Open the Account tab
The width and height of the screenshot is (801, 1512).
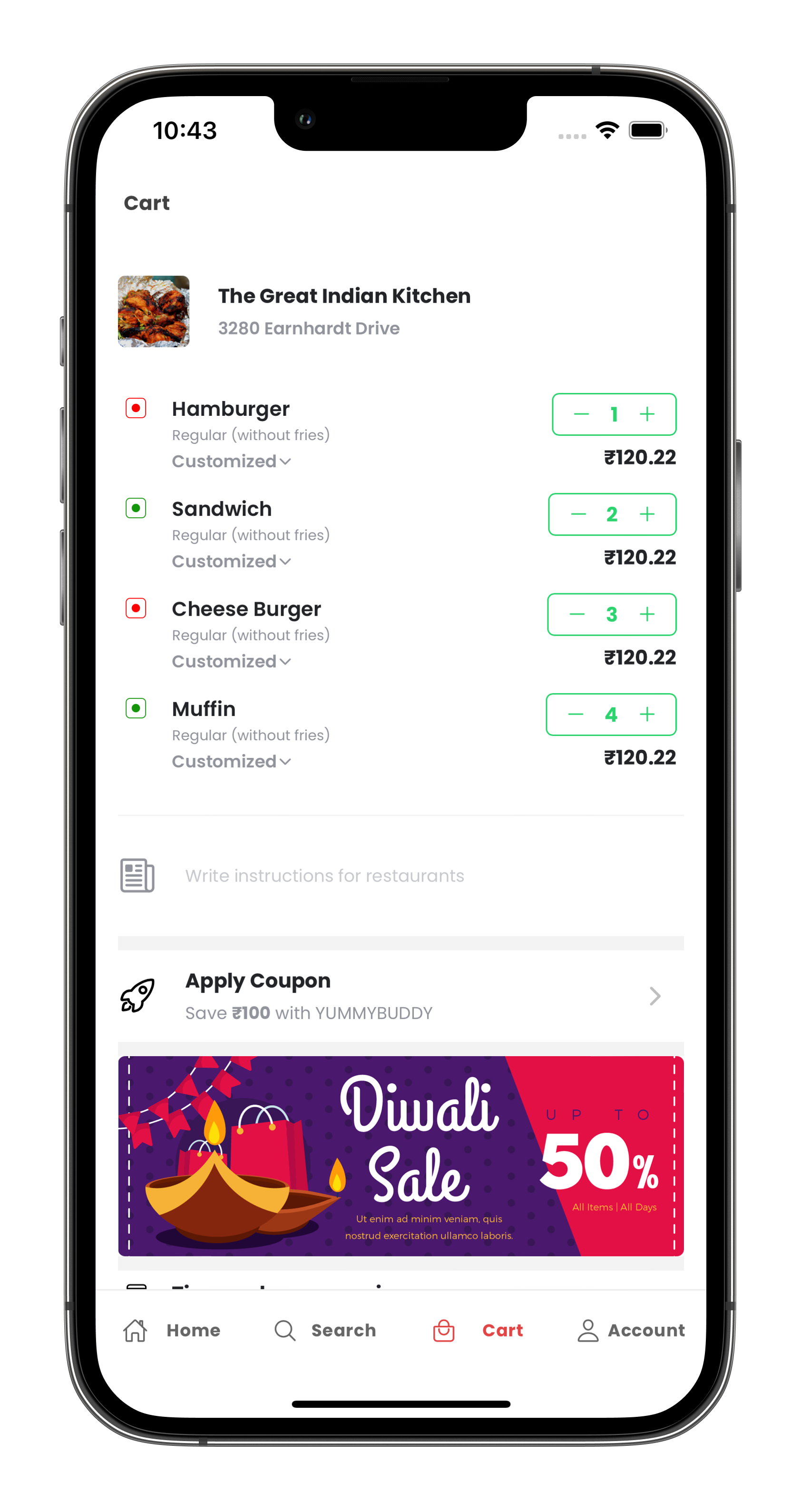click(631, 1330)
